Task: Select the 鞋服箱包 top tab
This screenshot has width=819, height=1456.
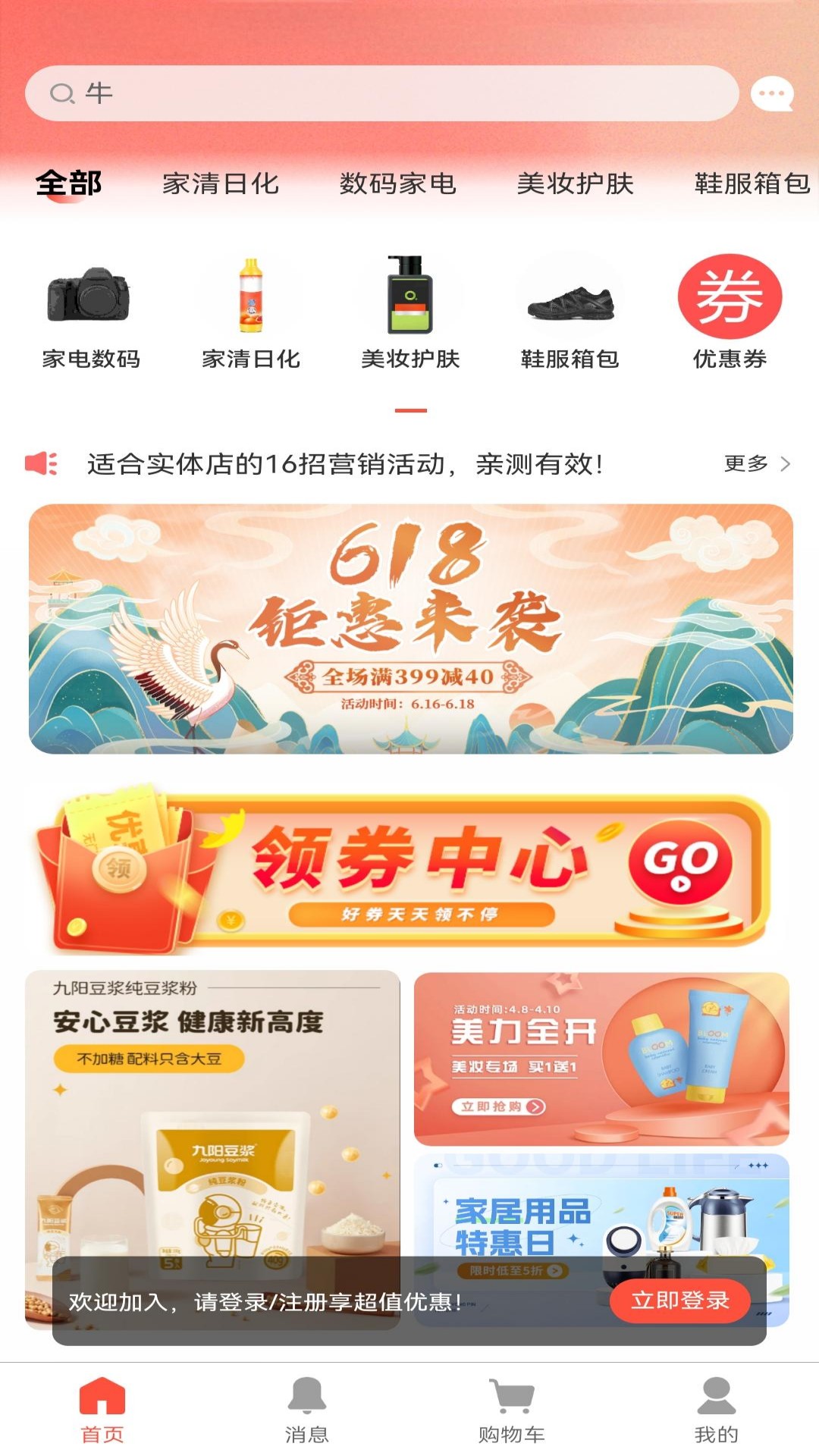Action: point(752,184)
